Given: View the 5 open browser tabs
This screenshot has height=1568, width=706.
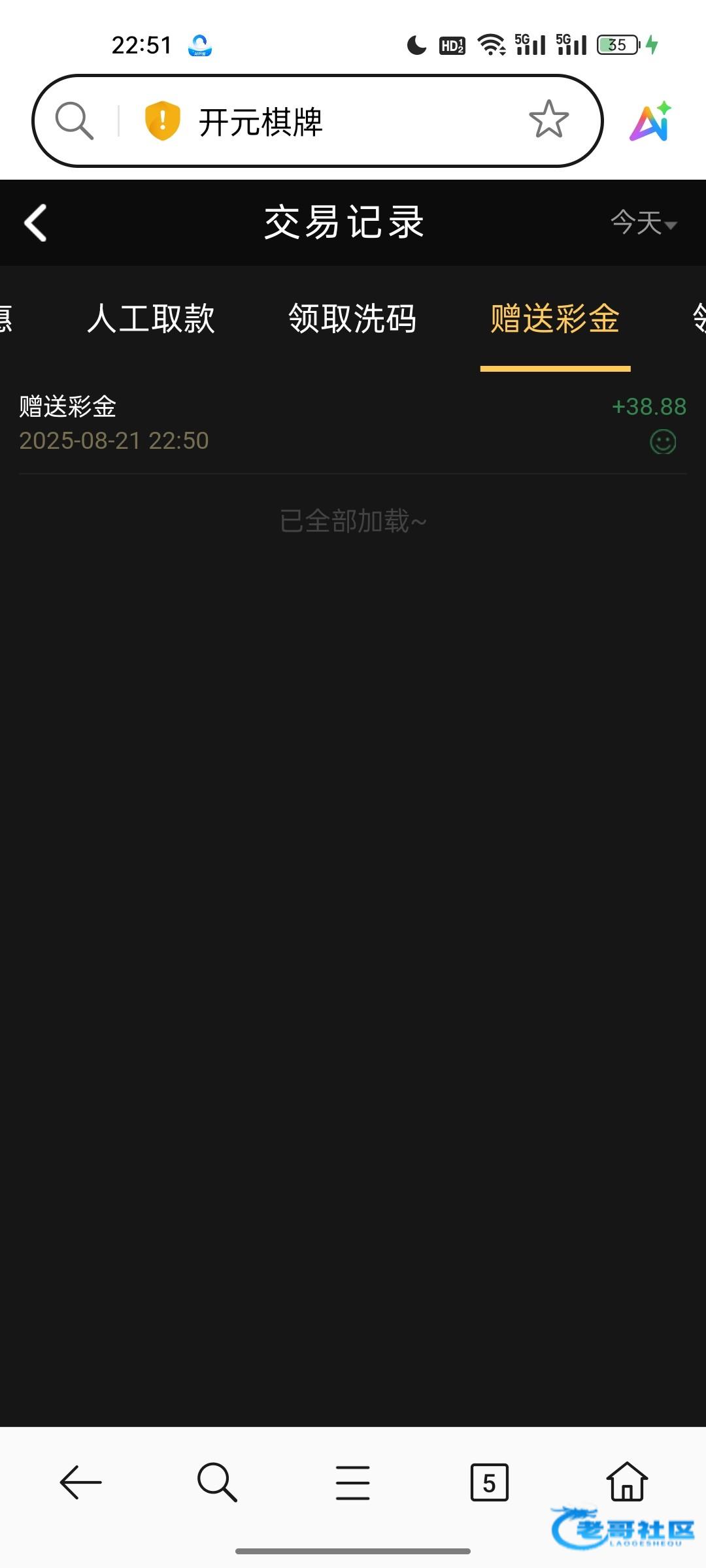Looking at the screenshot, I should coord(489,1482).
